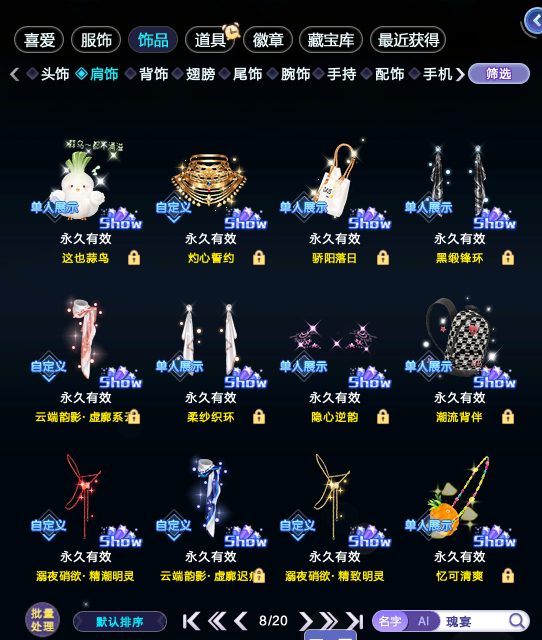View the 最近获得 tab
Image resolution: width=542 pixels, height=640 pixels.
click(x=408, y=40)
